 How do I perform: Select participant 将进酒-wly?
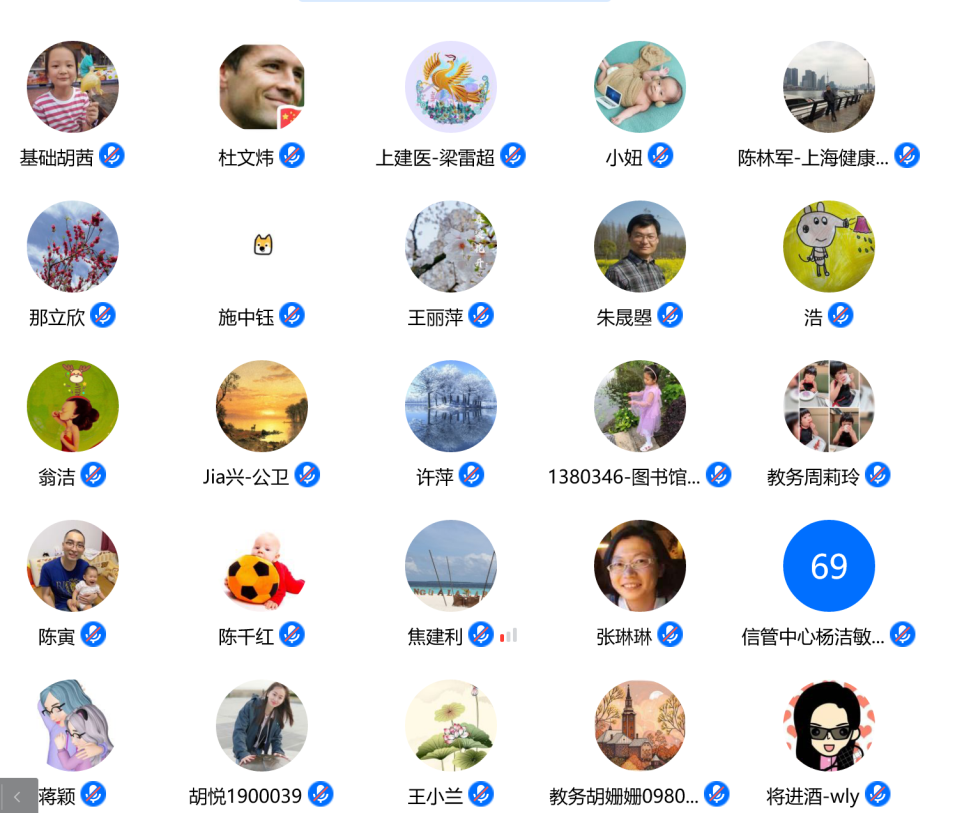click(829, 726)
